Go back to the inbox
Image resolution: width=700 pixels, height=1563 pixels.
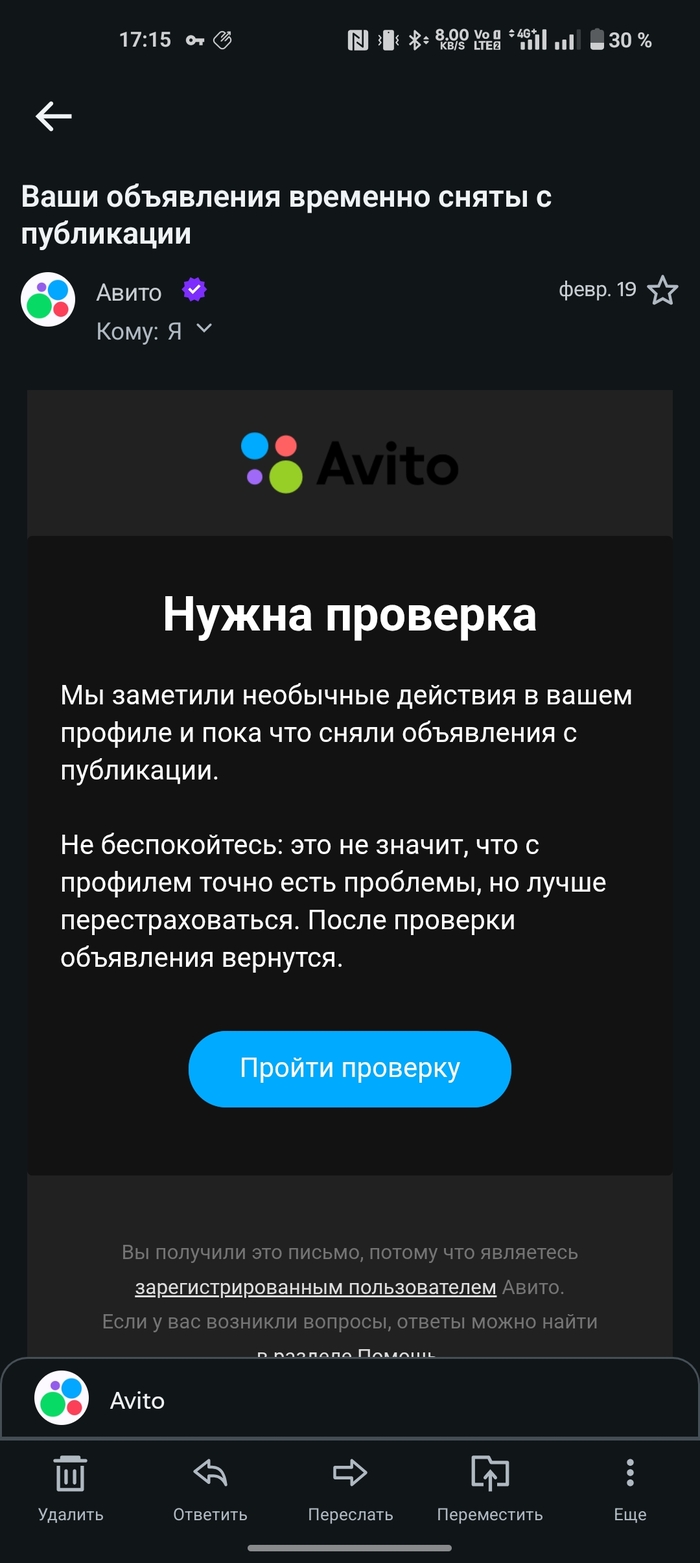point(54,117)
